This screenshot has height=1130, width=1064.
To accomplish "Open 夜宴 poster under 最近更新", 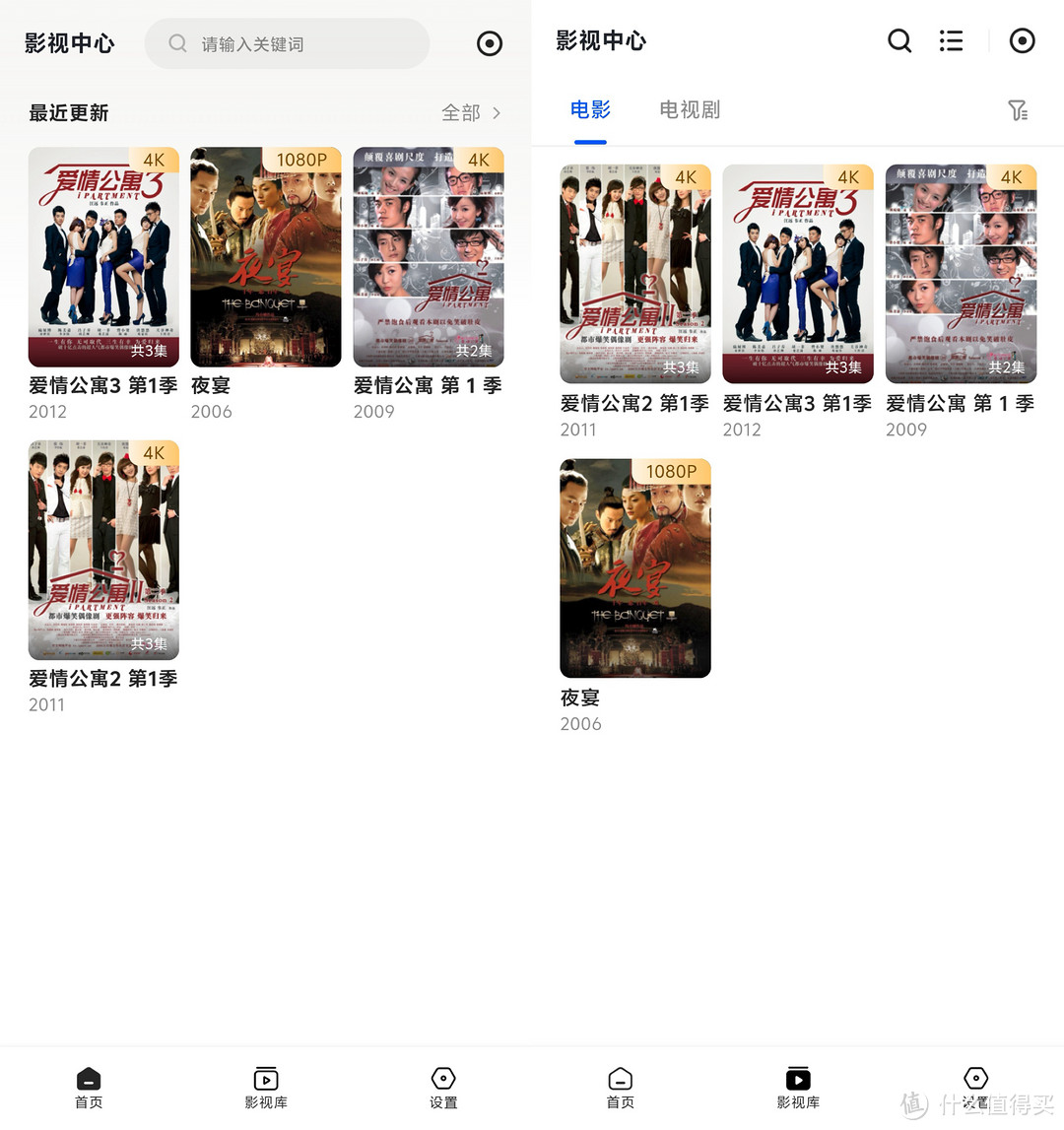I will pyautogui.click(x=265, y=257).
